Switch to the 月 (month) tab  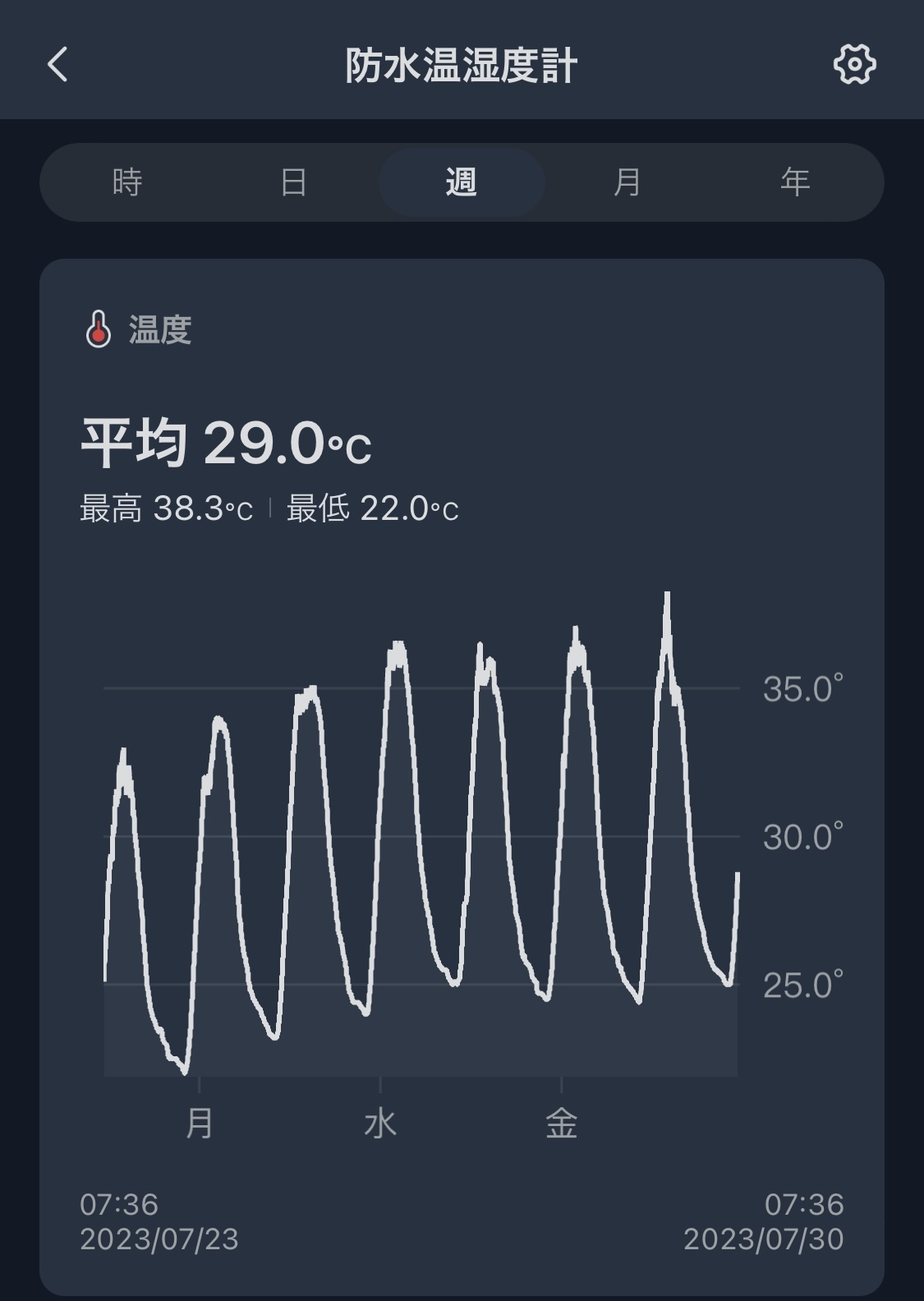click(x=628, y=182)
